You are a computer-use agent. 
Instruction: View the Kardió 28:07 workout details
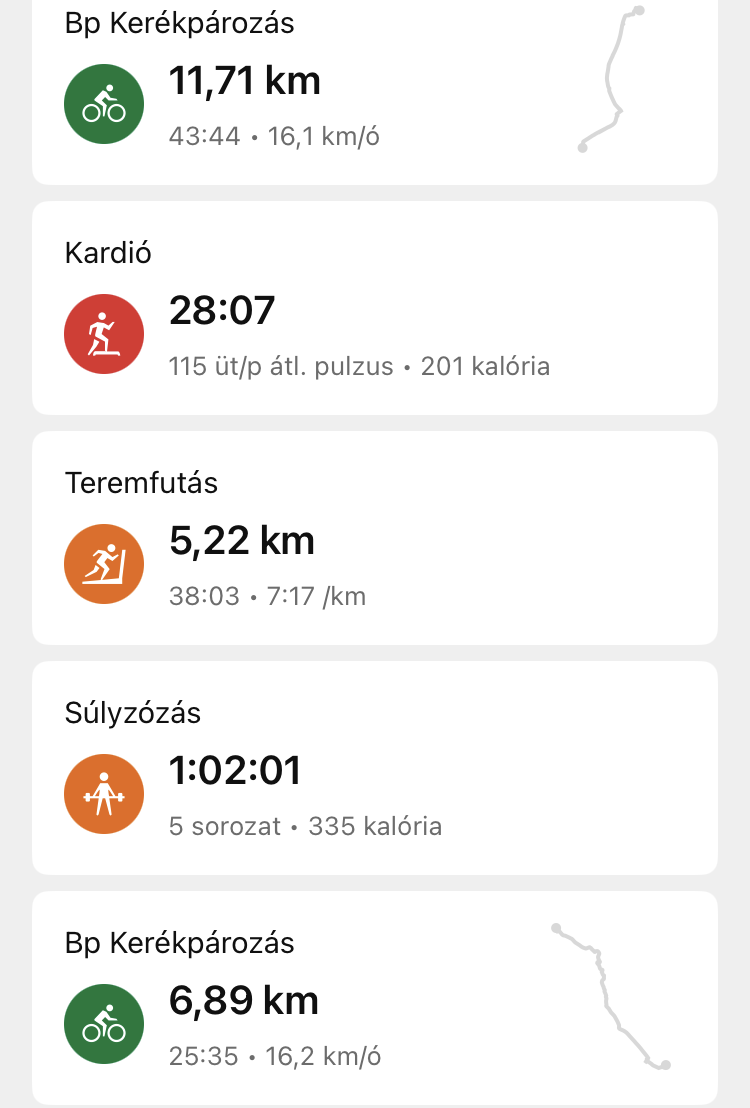[374, 308]
